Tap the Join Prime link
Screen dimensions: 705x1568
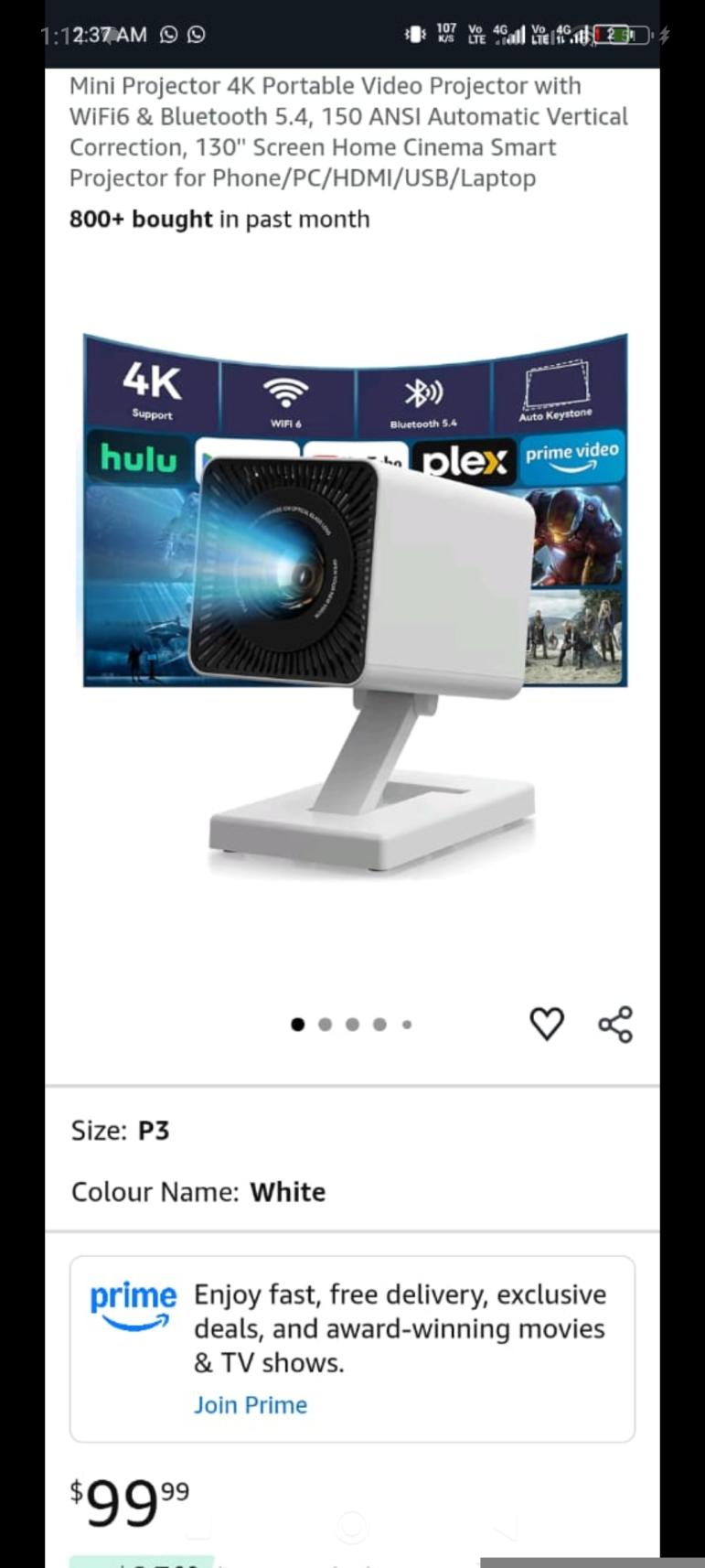point(251,1404)
